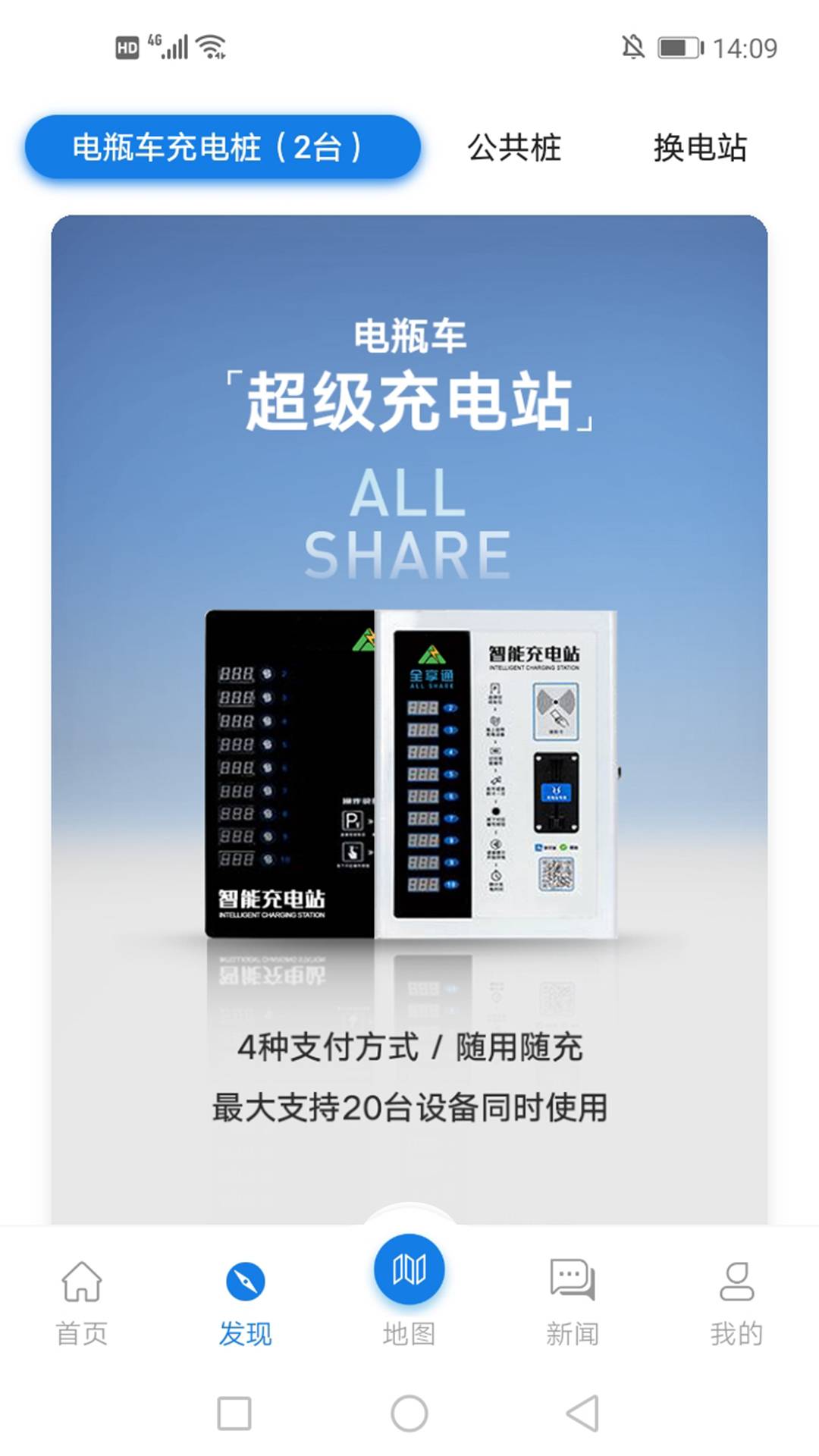Tap the system back button
The height and width of the screenshot is (1456, 819).
pyautogui.click(x=582, y=1414)
